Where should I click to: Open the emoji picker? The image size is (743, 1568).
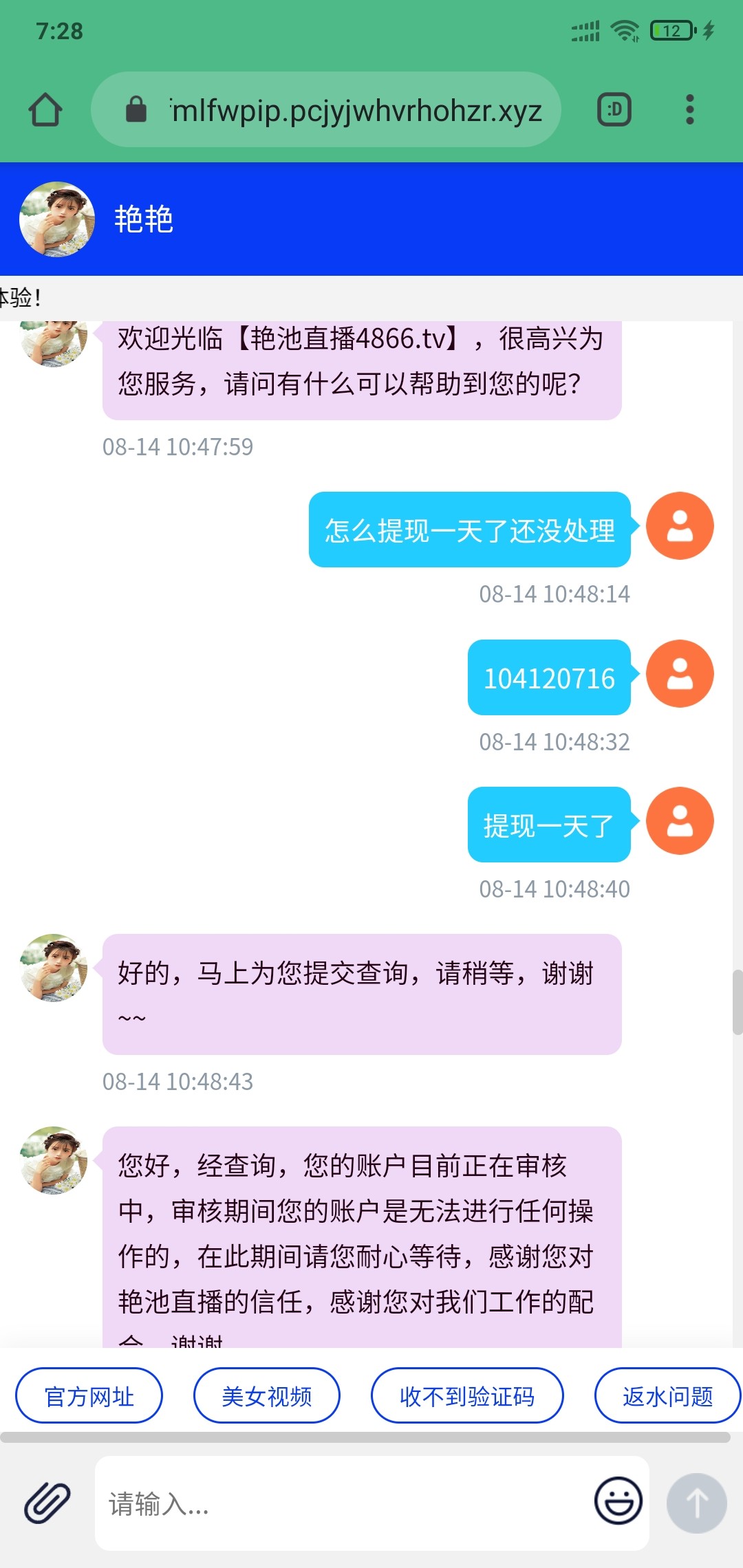[x=618, y=1501]
